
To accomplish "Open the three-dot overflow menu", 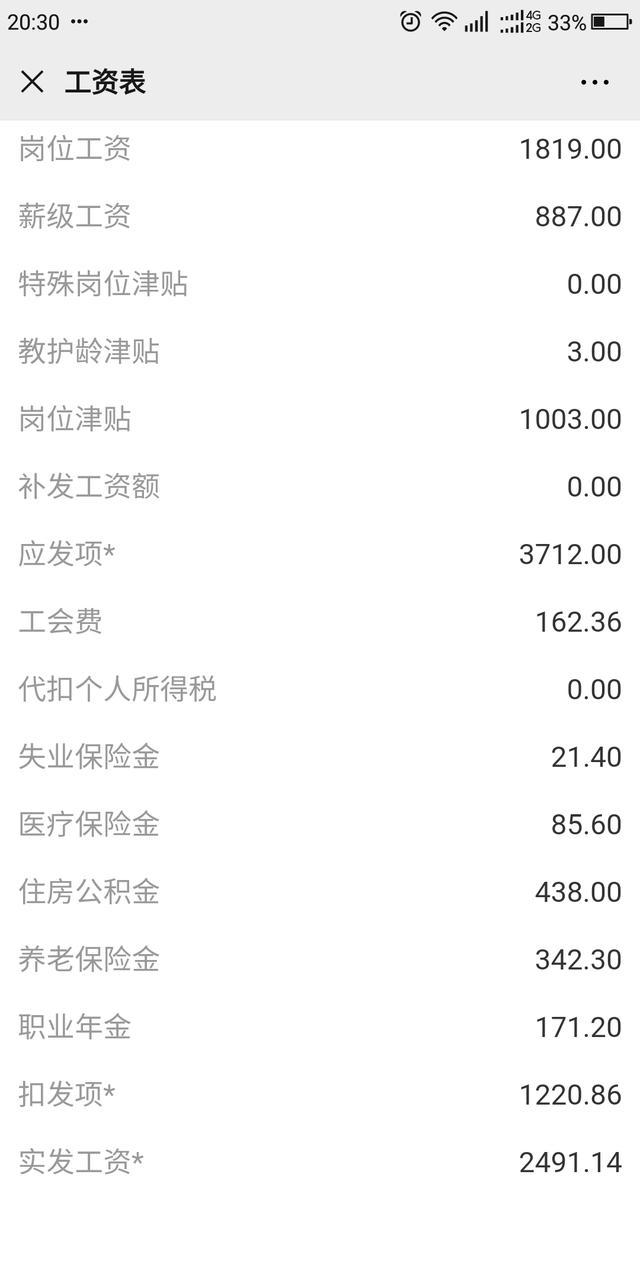I will pyautogui.click(x=594, y=82).
